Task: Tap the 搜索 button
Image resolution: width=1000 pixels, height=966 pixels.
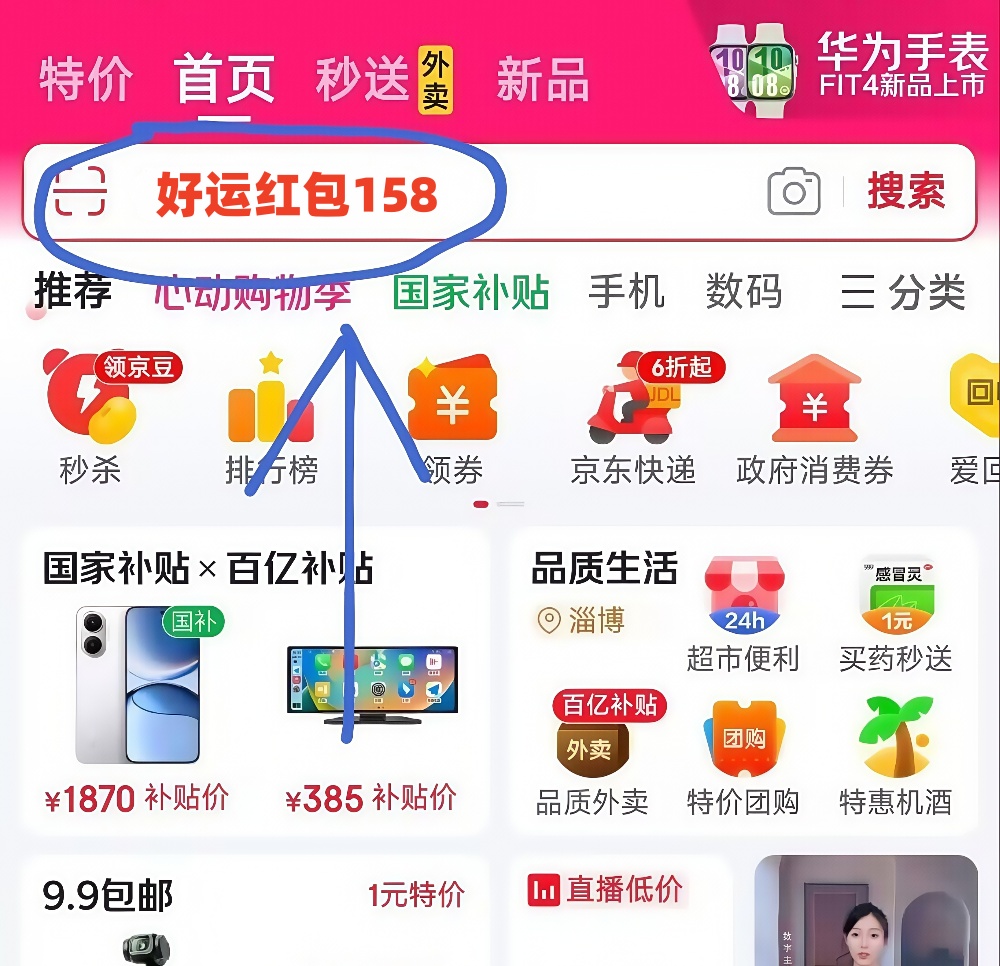Action: 906,191
